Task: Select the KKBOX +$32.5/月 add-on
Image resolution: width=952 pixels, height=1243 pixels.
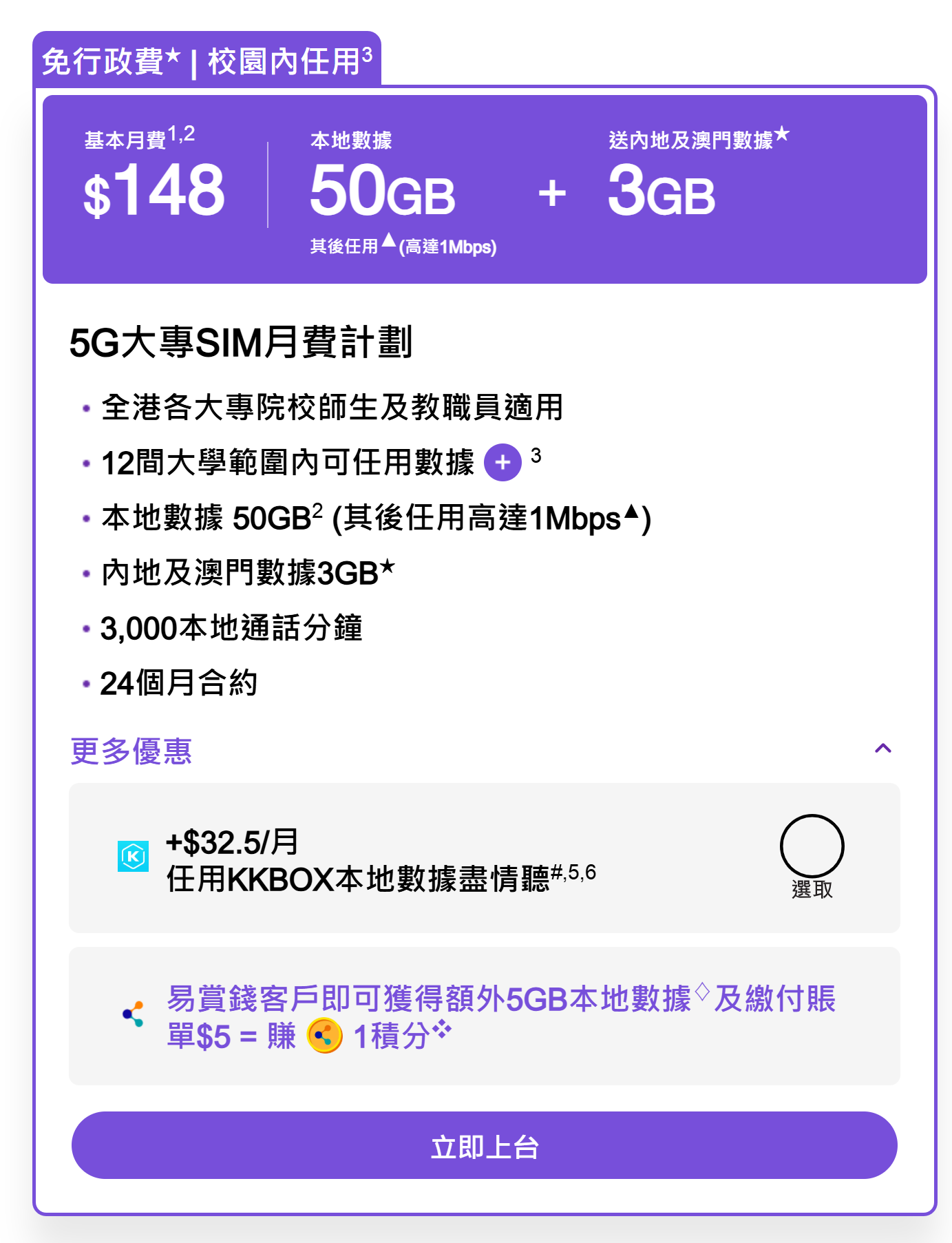Action: pos(812,846)
